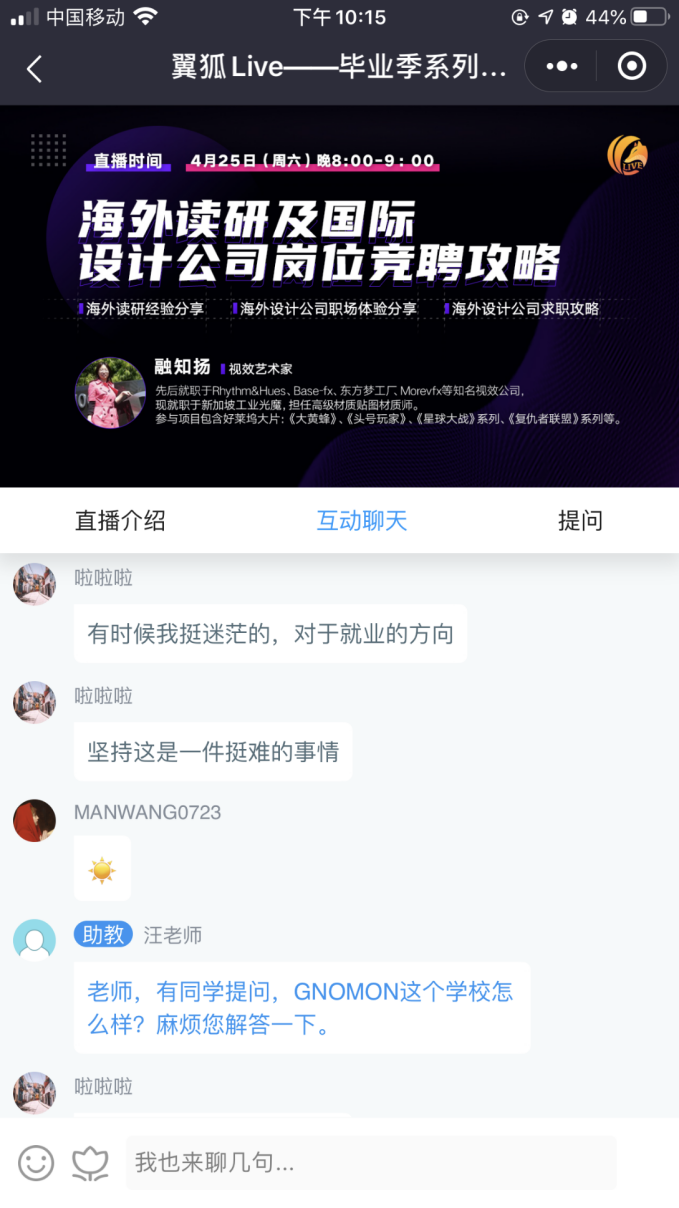Open the live stream banner image
This screenshot has width=679, height=1208.
point(339,296)
